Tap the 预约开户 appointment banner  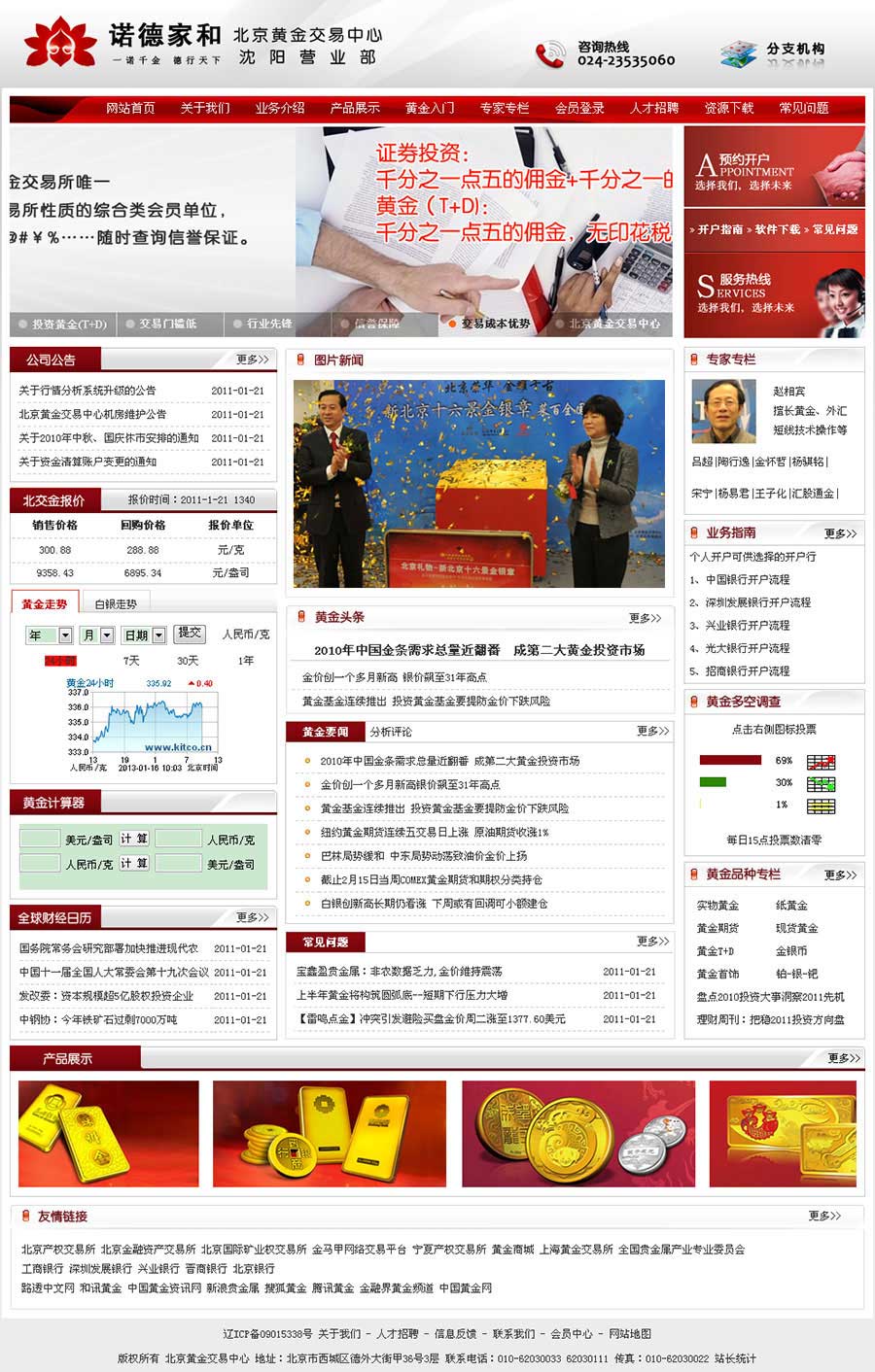pyautogui.click(x=774, y=167)
